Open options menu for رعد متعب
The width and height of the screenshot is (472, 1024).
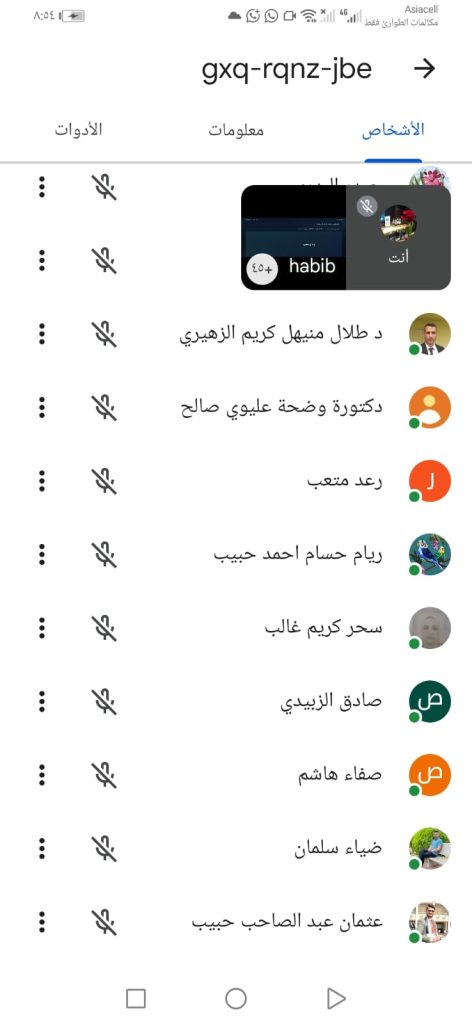[42, 481]
